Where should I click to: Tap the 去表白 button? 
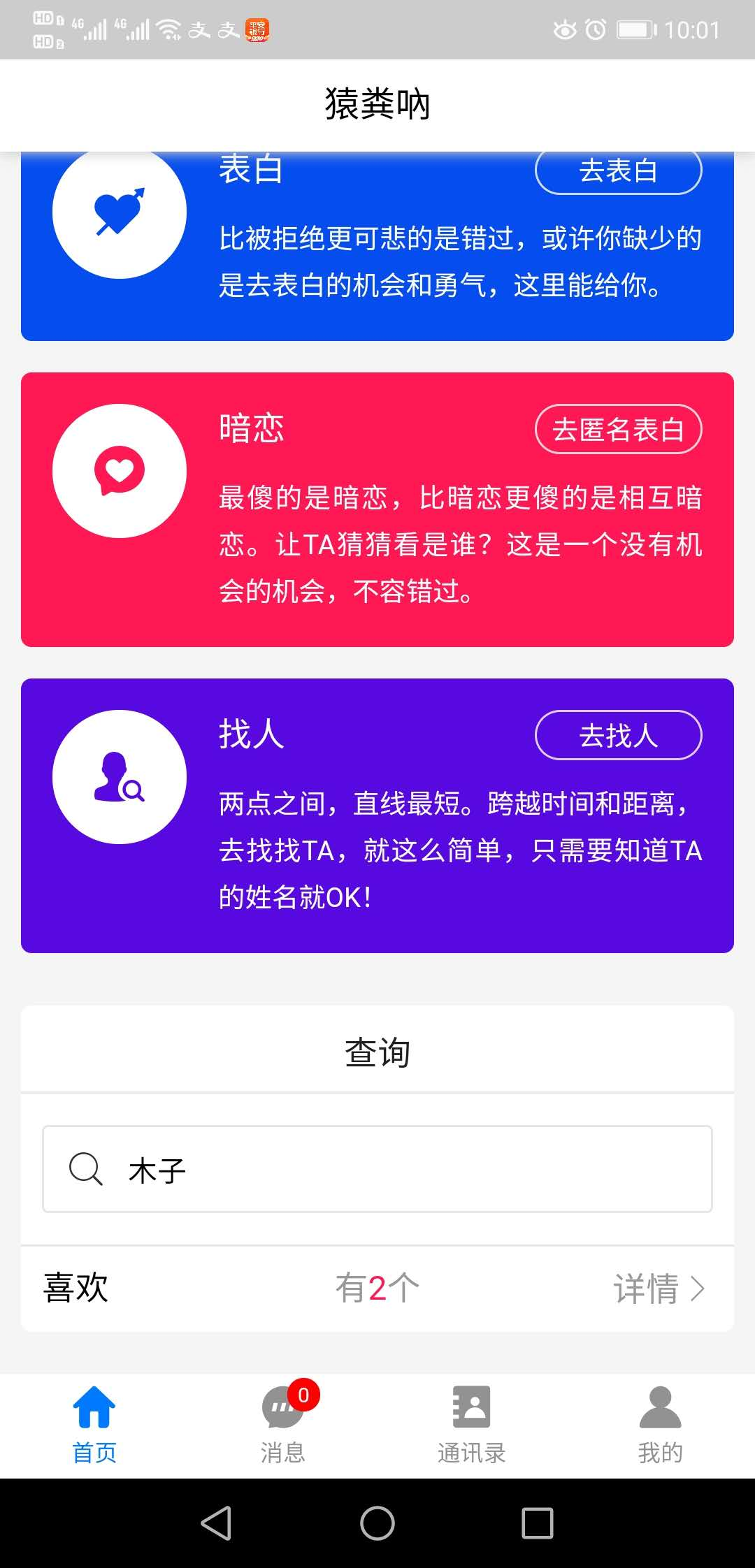[x=618, y=173]
